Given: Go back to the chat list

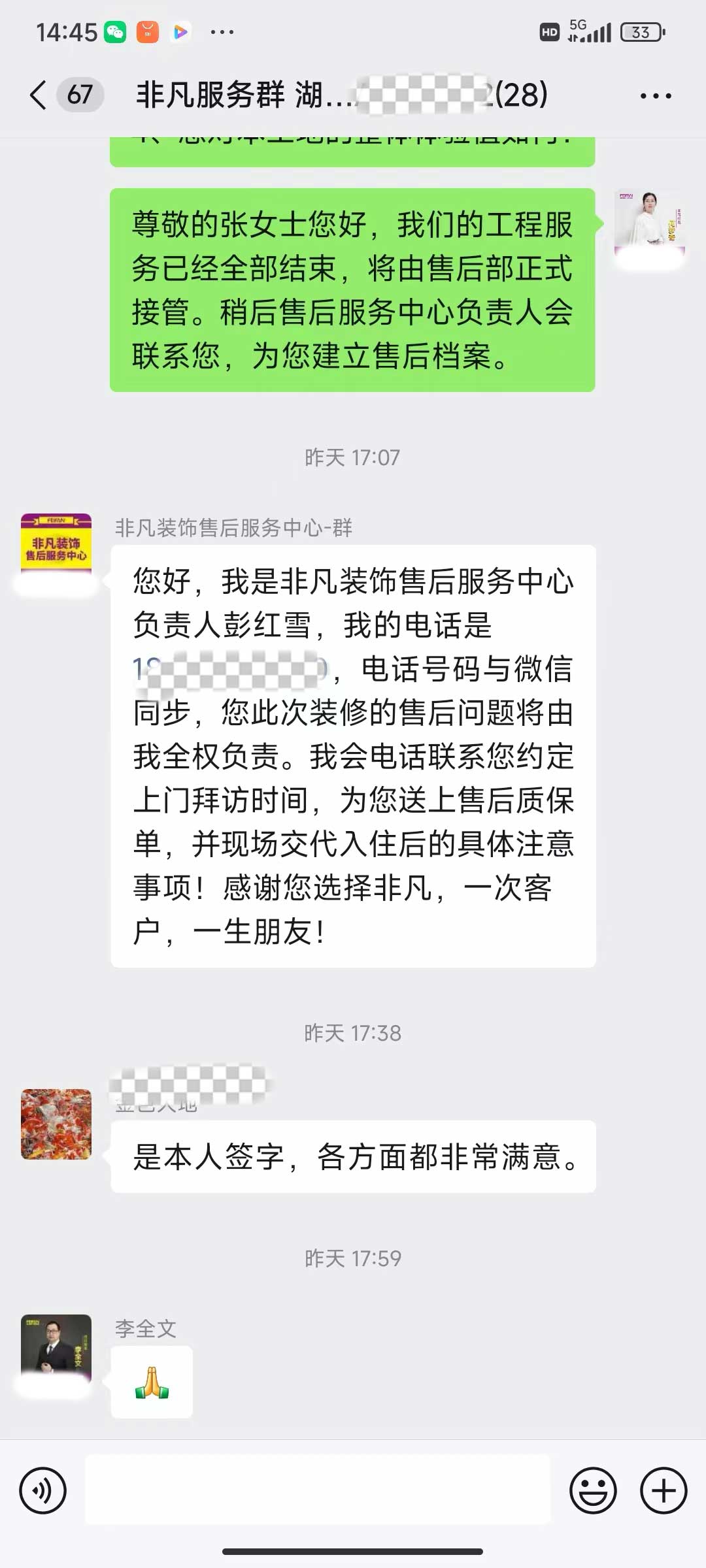Looking at the screenshot, I should click(x=39, y=95).
